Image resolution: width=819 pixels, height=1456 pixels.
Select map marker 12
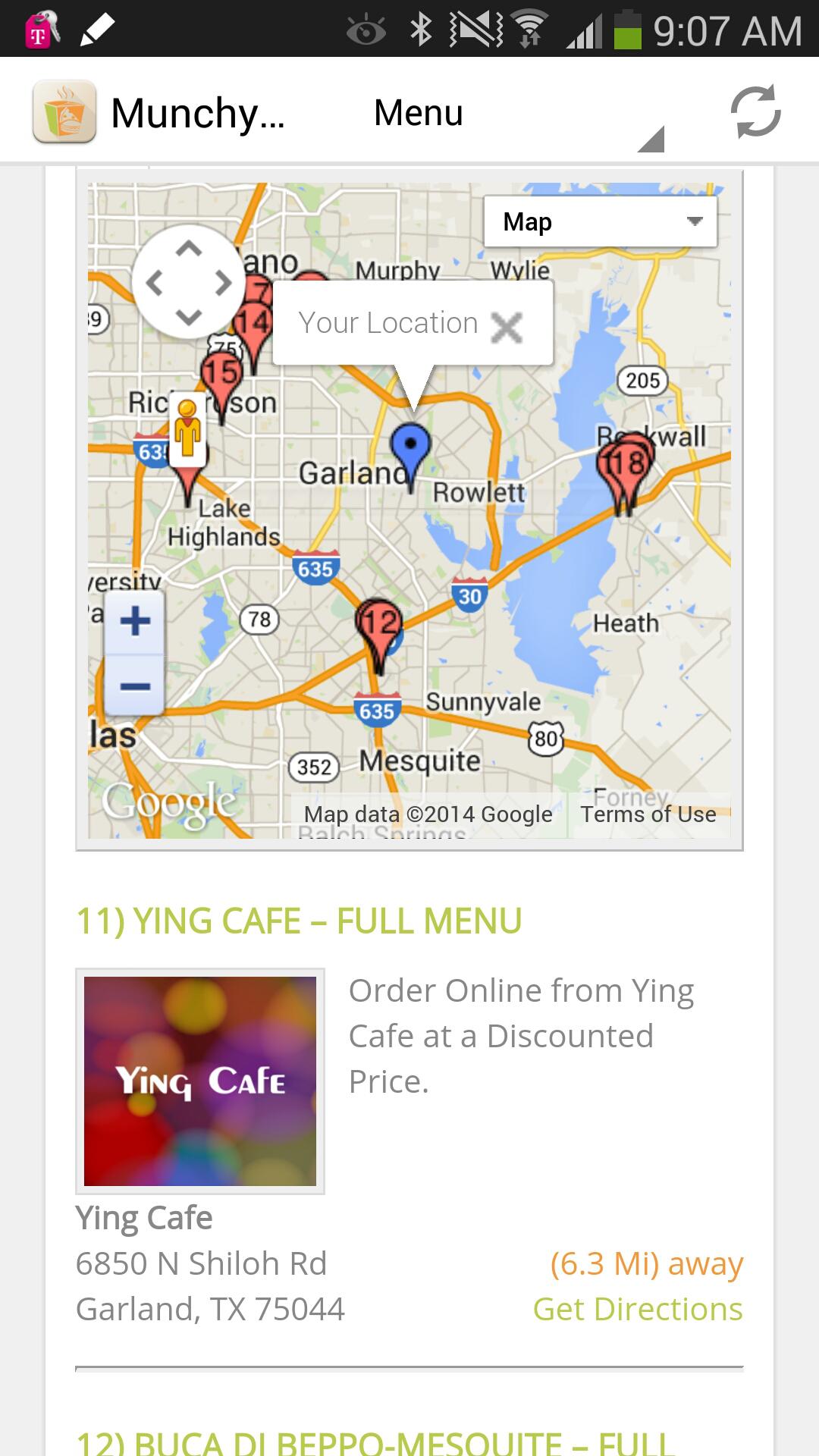[379, 624]
